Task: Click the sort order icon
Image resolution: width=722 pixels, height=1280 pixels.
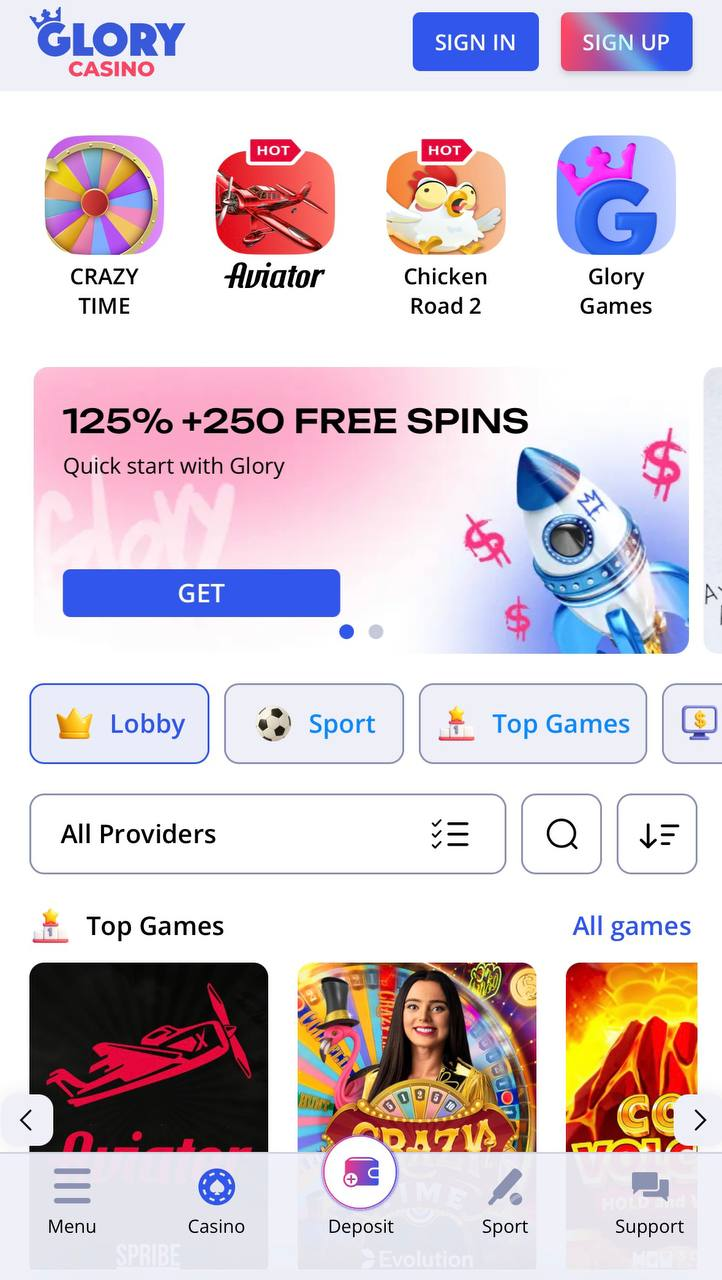Action: tap(657, 833)
